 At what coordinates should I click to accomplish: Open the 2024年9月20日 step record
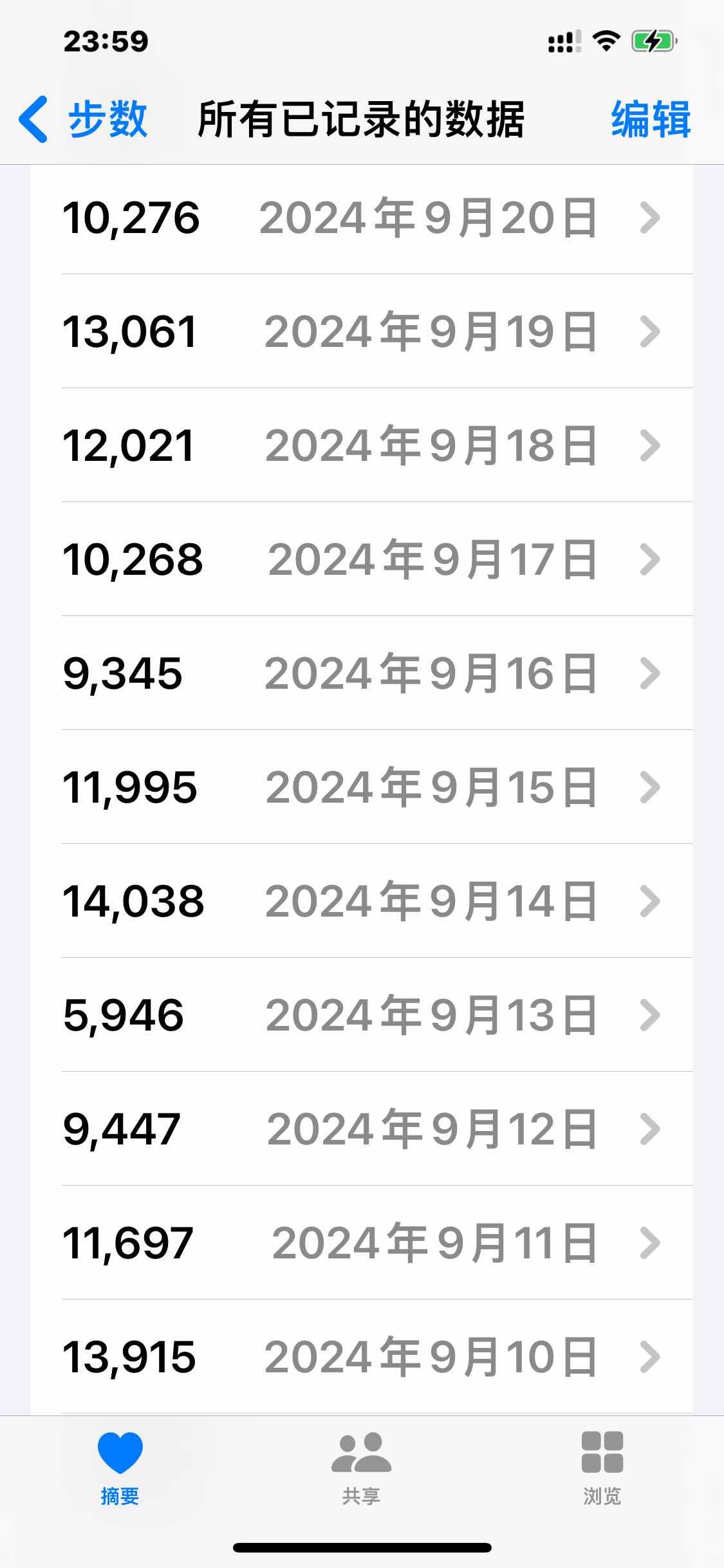[362, 218]
